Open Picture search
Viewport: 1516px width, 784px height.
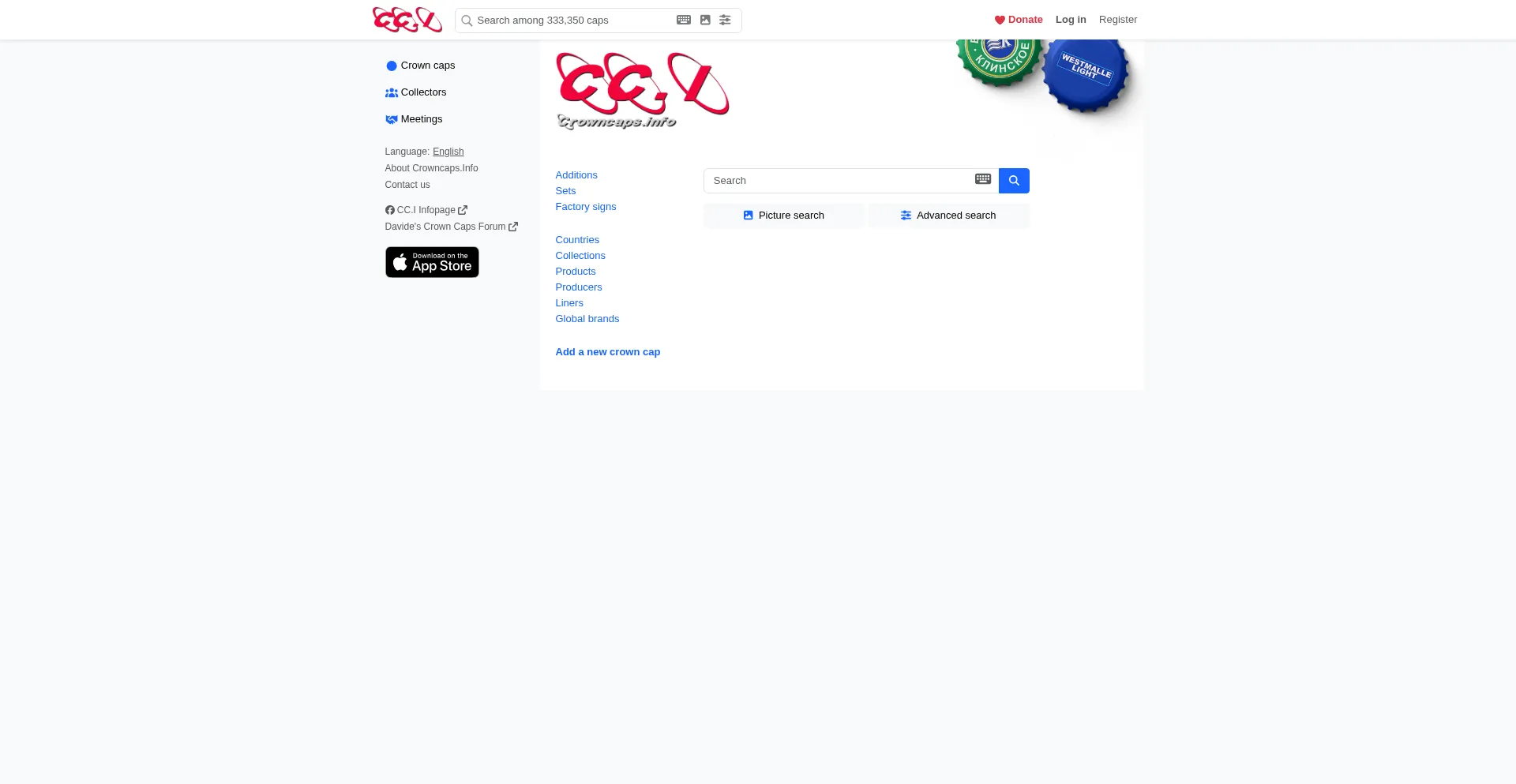point(783,216)
